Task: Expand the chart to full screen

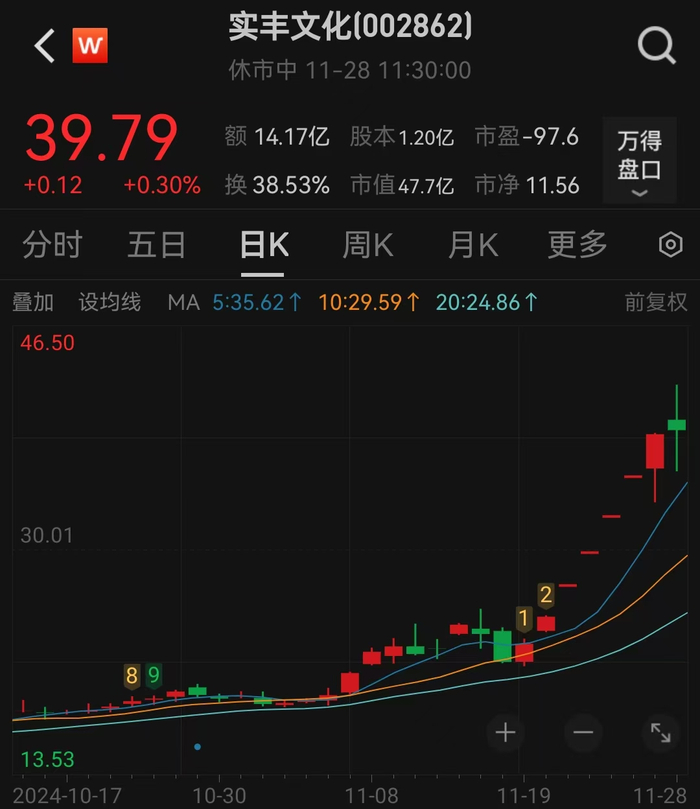Action: [x=660, y=733]
